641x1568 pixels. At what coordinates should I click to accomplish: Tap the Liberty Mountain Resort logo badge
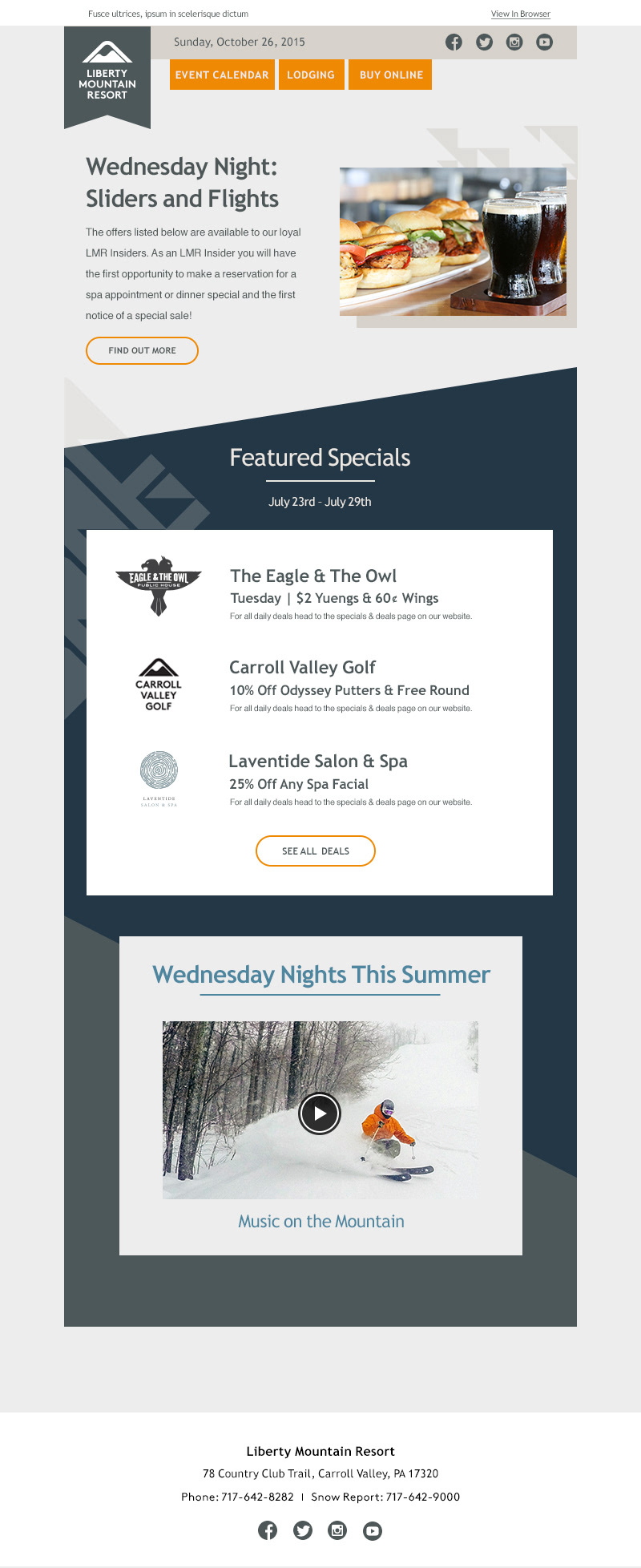(107, 75)
